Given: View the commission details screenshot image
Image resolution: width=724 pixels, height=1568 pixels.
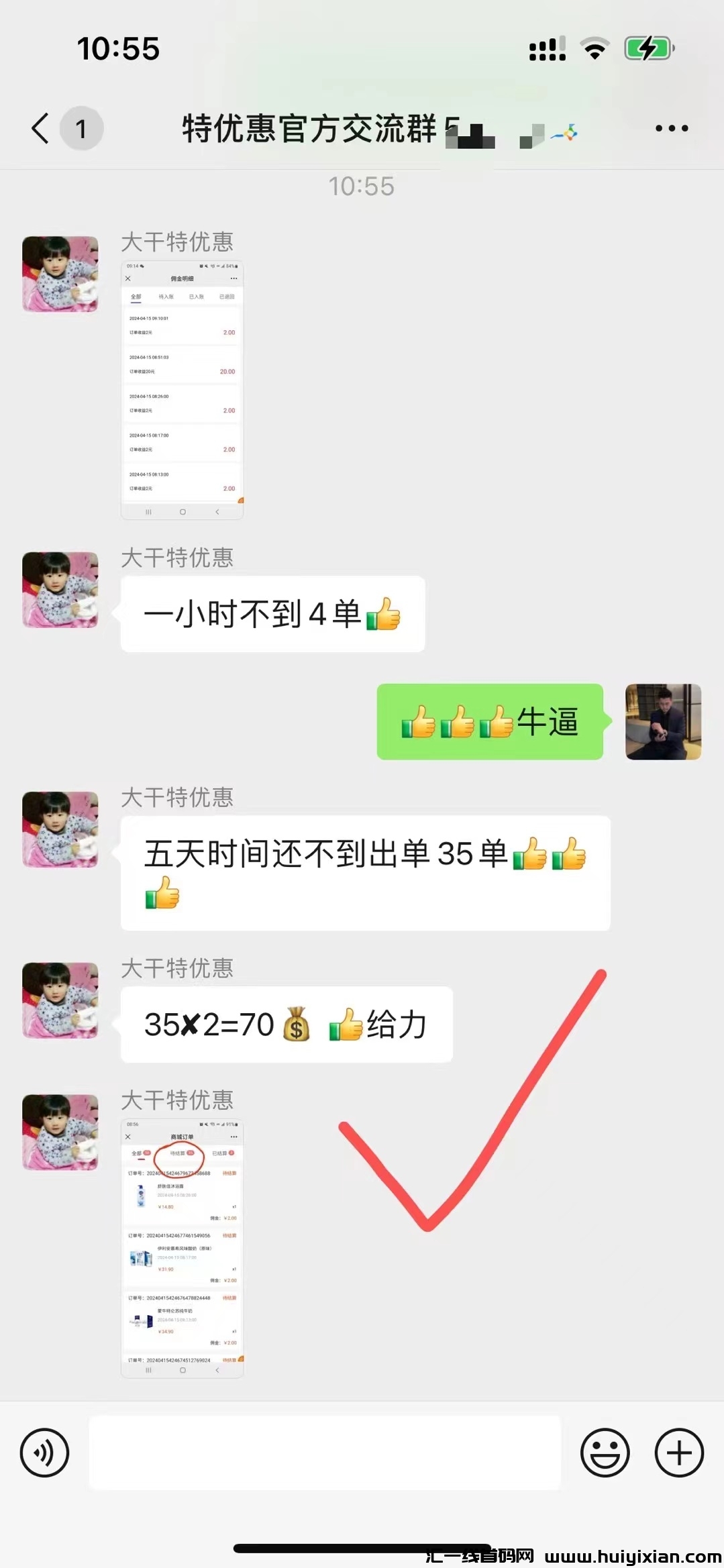Looking at the screenshot, I should point(182,390).
